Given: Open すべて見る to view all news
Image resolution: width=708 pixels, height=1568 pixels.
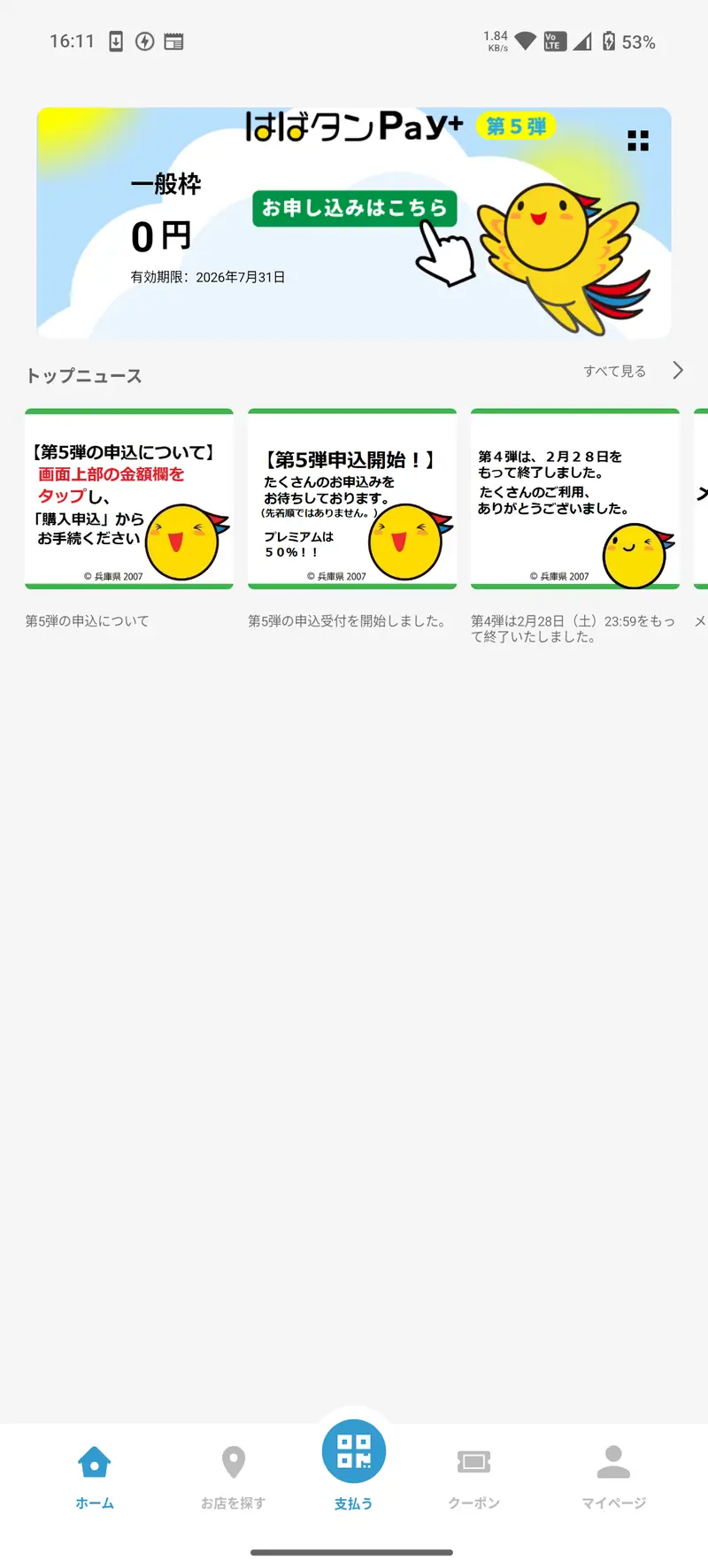Looking at the screenshot, I should [x=632, y=371].
